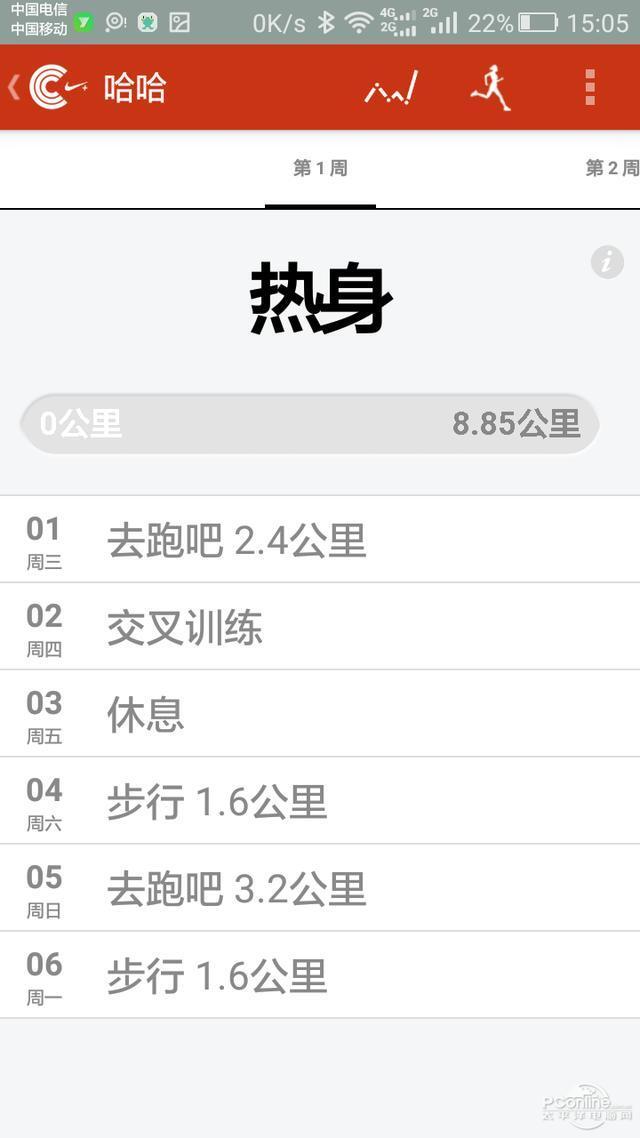This screenshot has width=640, height=1138.
Task: Select the 第1周 tab
Action: [320, 168]
